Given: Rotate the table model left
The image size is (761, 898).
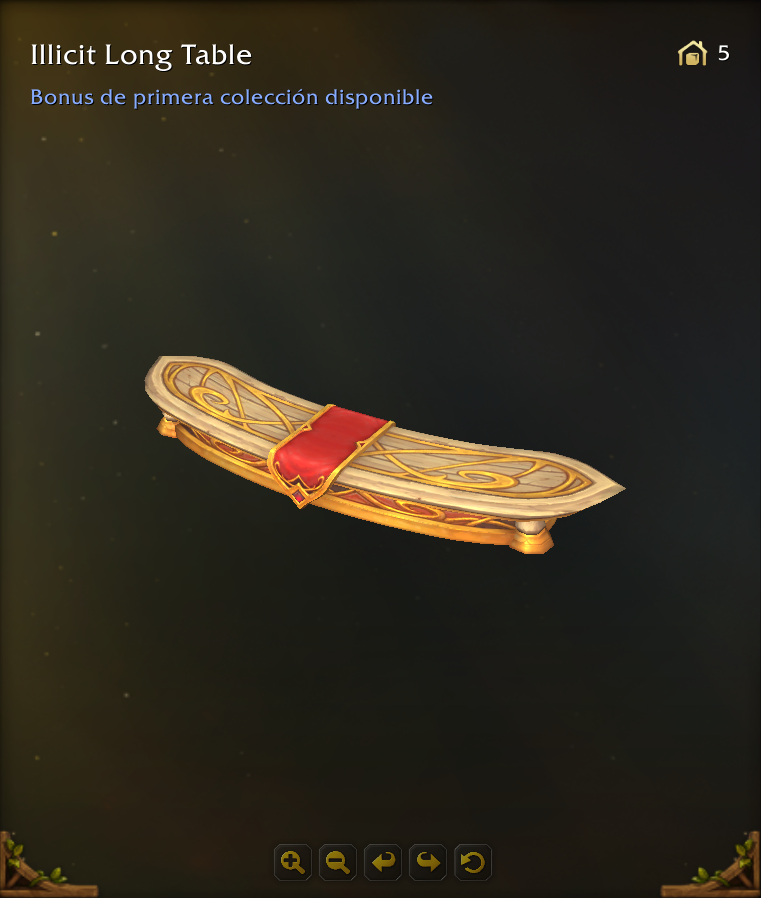Looking at the screenshot, I should pyautogui.click(x=383, y=862).
